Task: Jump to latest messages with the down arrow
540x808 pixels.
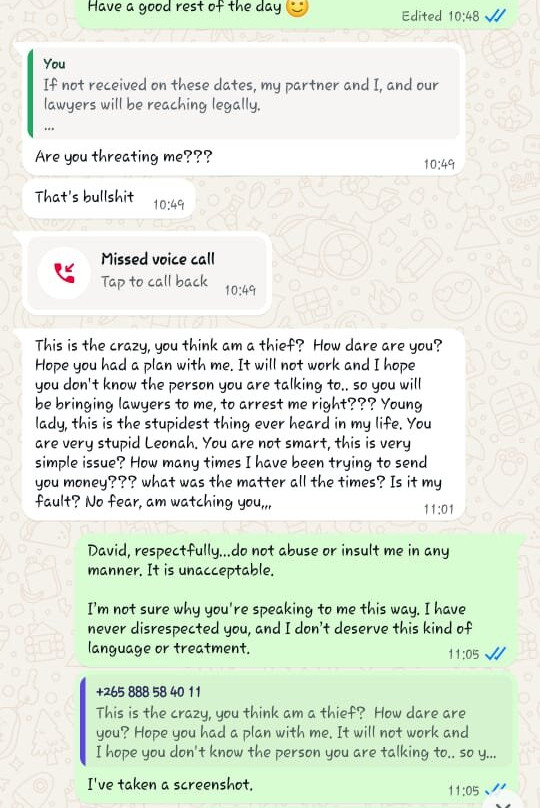Action: [x=503, y=802]
